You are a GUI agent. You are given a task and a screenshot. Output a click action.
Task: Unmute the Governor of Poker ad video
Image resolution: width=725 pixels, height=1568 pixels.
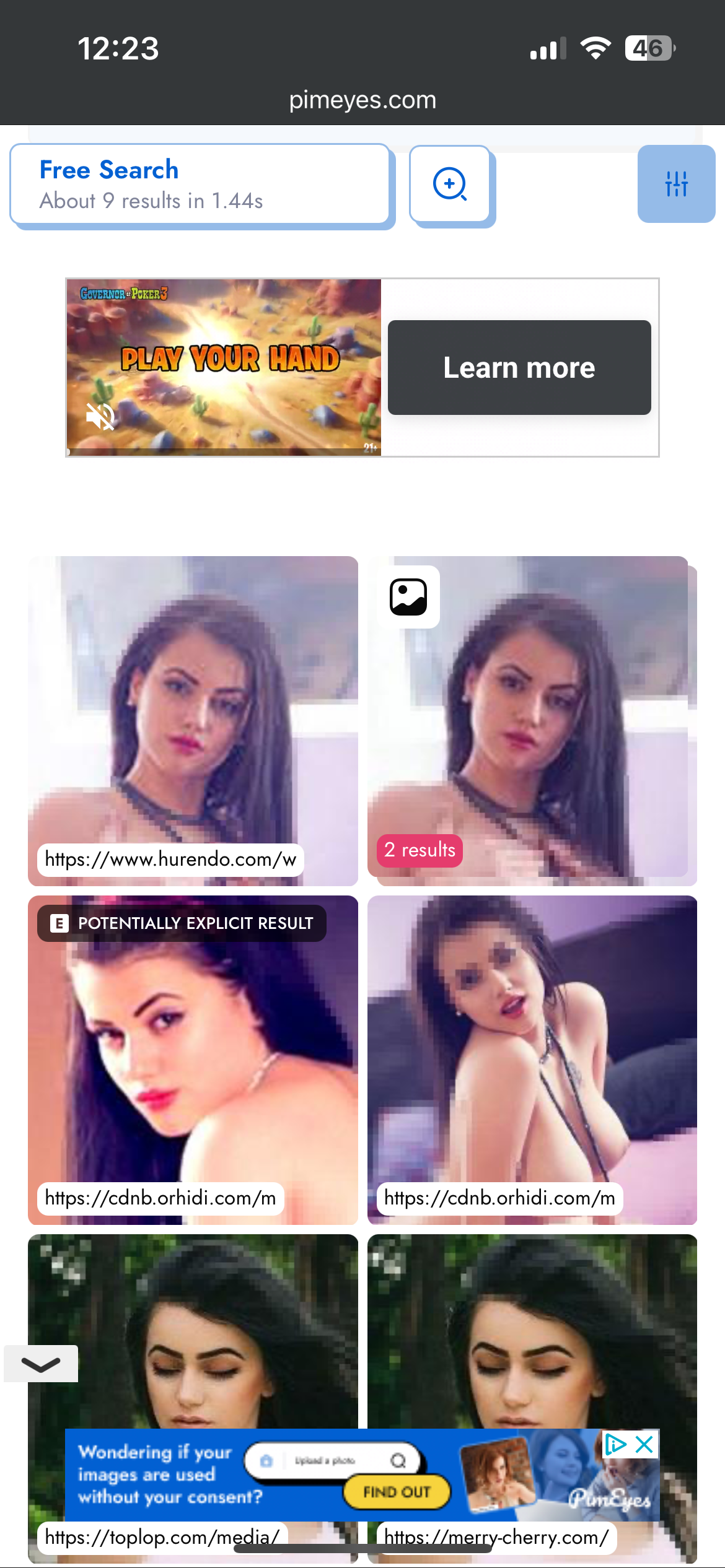(100, 416)
